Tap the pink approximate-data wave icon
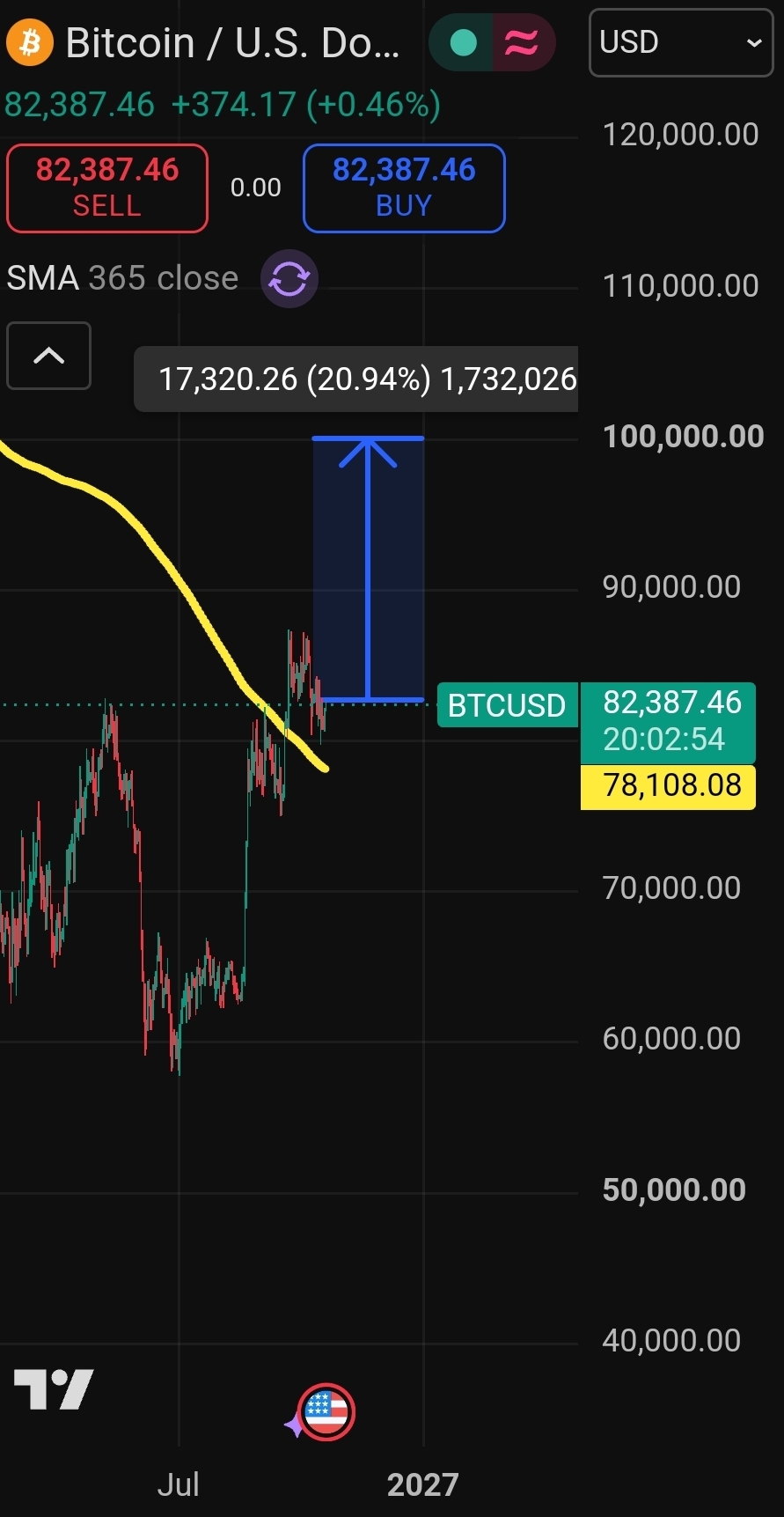 point(521,42)
